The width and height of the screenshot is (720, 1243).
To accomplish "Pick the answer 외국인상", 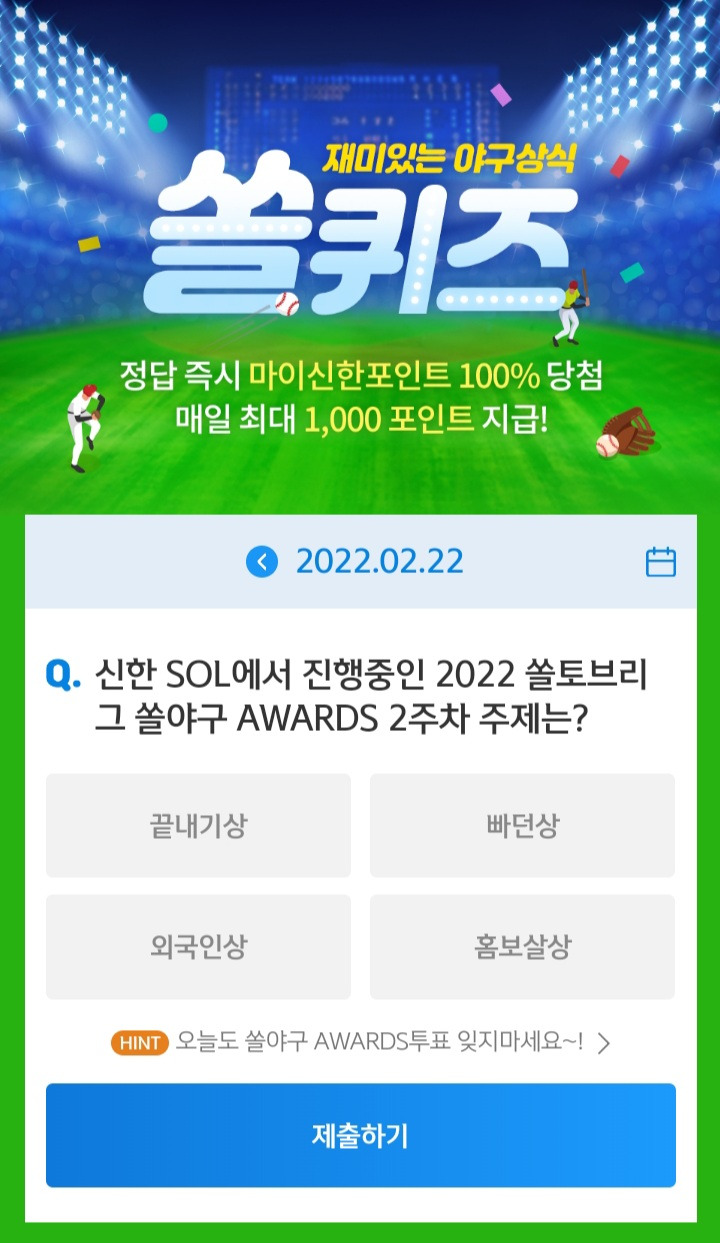I will pos(198,947).
